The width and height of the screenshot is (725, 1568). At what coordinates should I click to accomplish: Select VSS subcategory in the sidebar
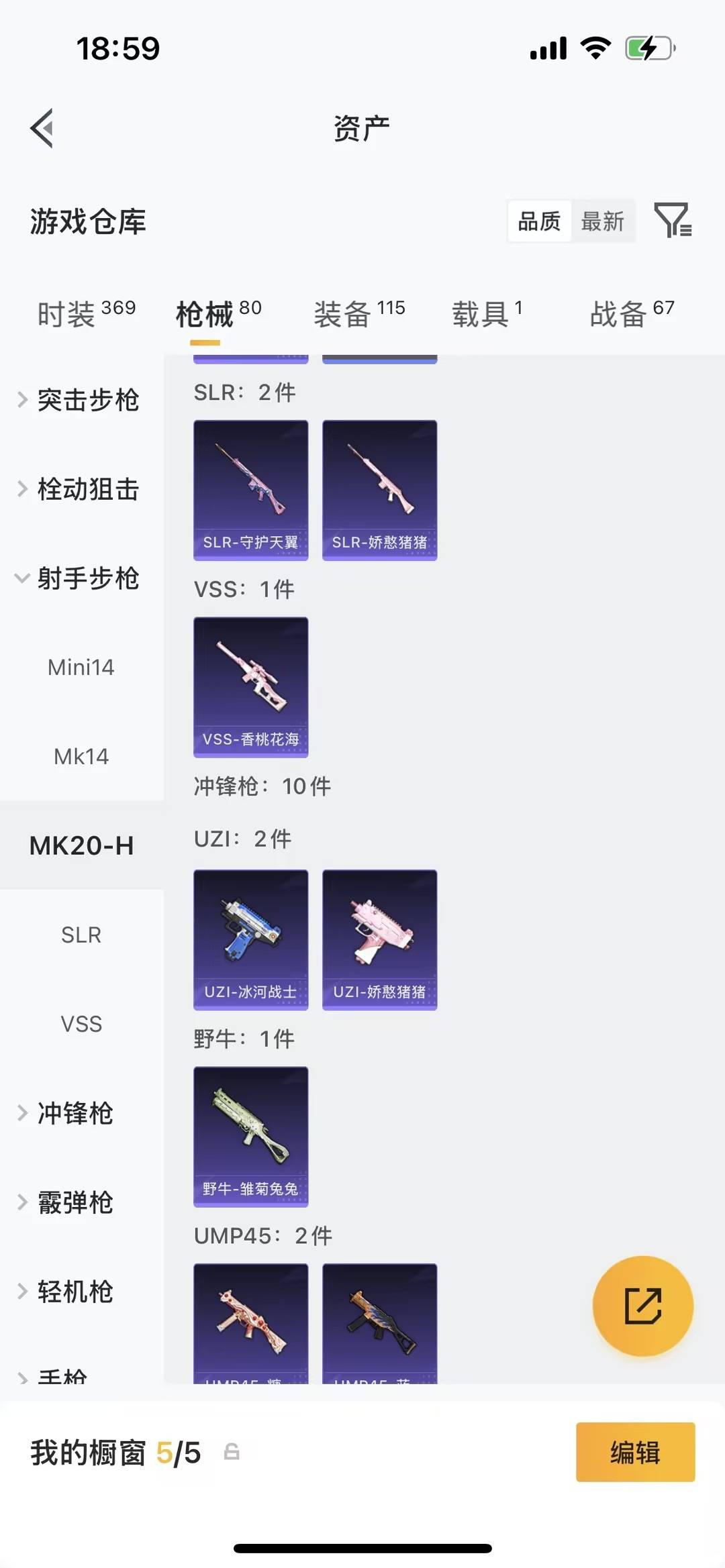[x=82, y=1024]
